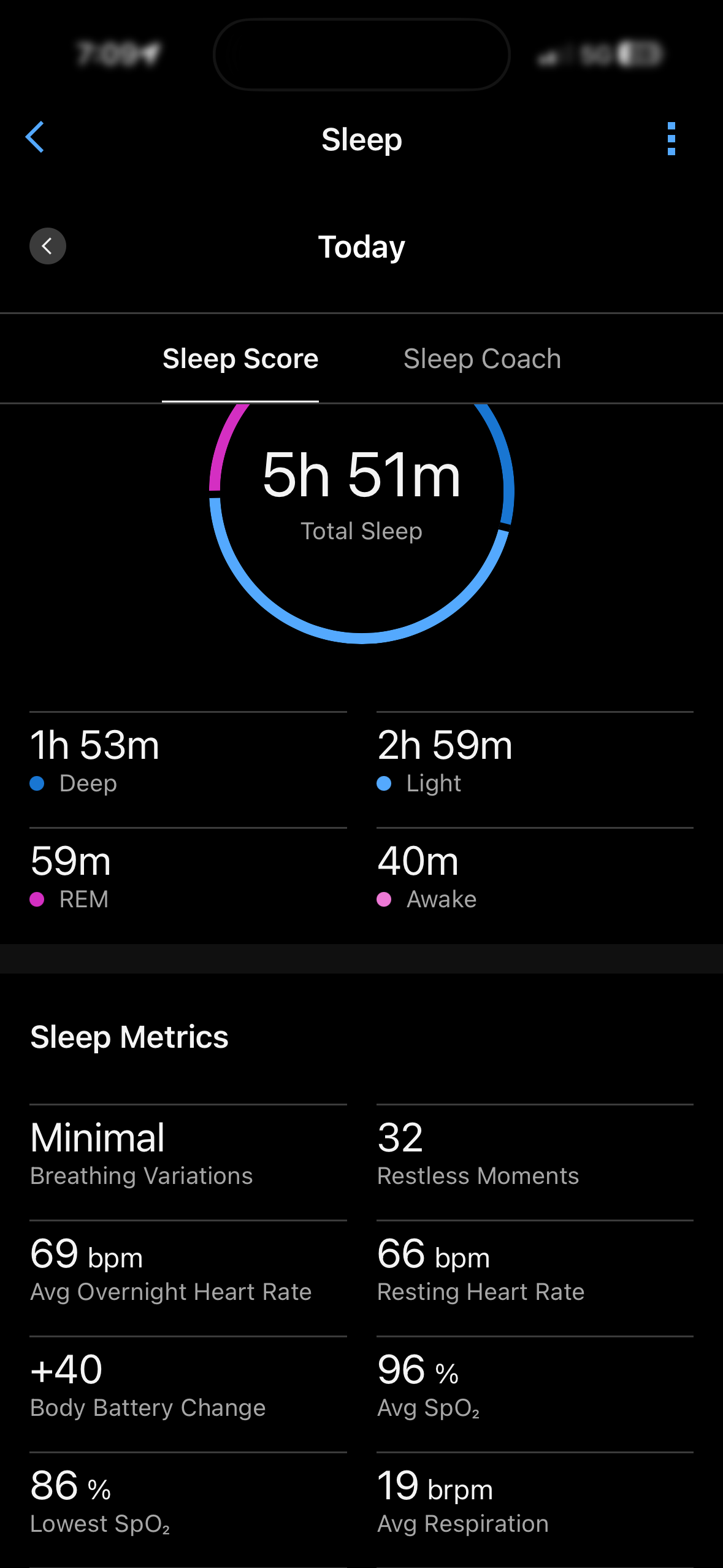Viewport: 723px width, 1568px height.
Task: Go to the previous day's sleep
Action: click(48, 246)
